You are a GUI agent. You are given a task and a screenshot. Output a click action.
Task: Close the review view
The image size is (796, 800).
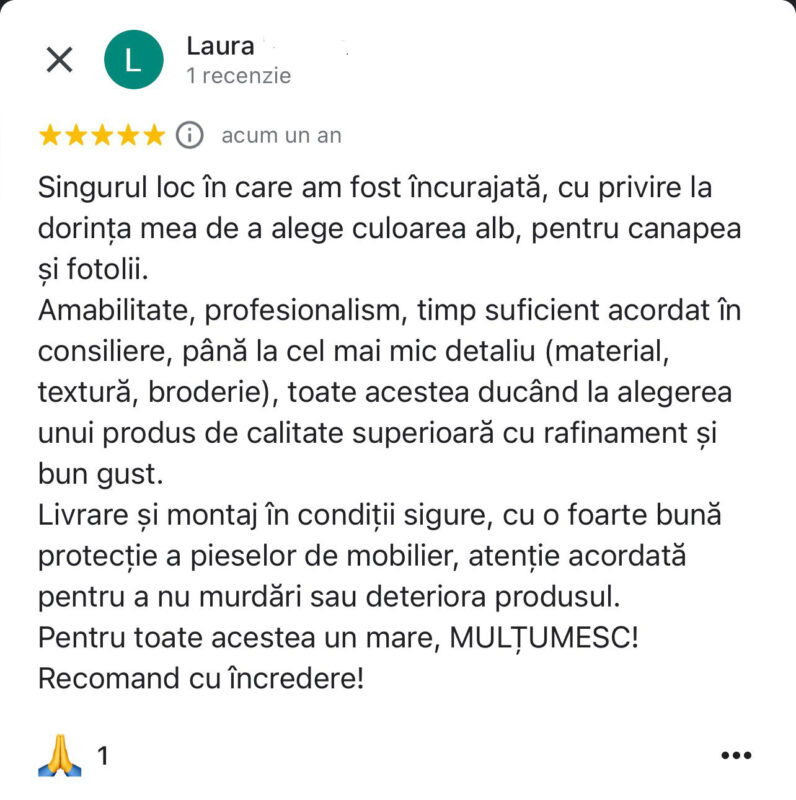click(x=60, y=60)
